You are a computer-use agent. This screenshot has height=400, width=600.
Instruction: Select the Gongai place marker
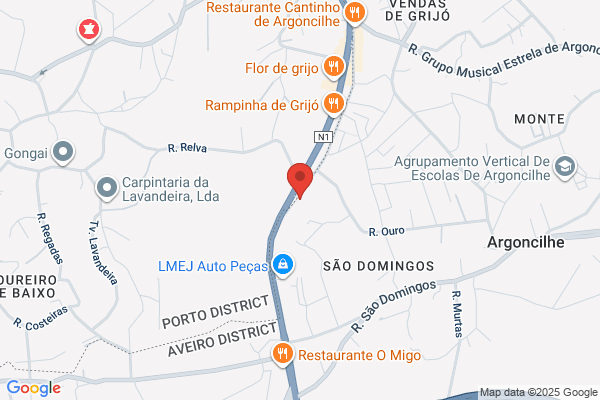pyautogui.click(x=64, y=152)
